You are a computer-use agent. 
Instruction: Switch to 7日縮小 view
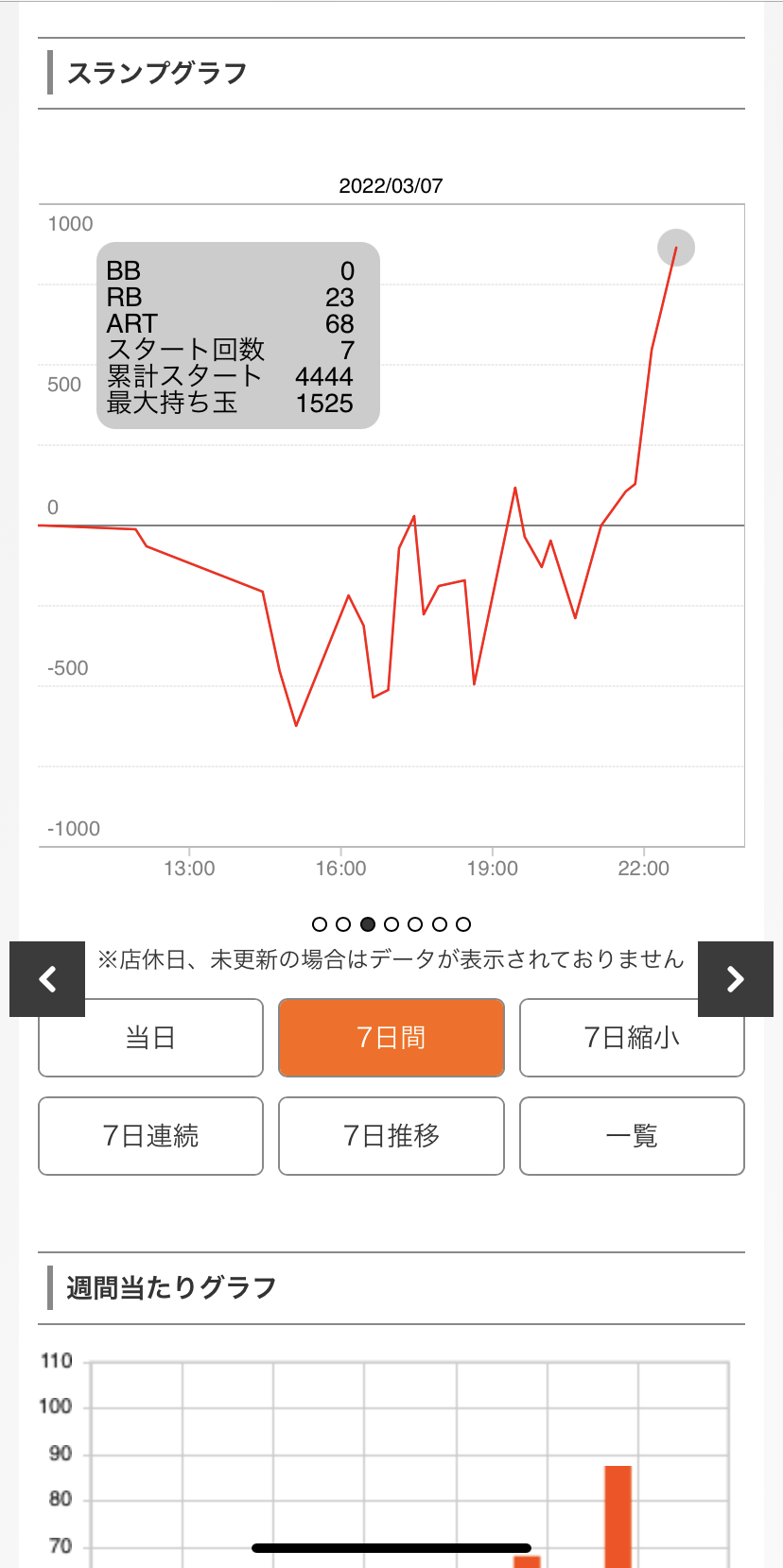[632, 1038]
